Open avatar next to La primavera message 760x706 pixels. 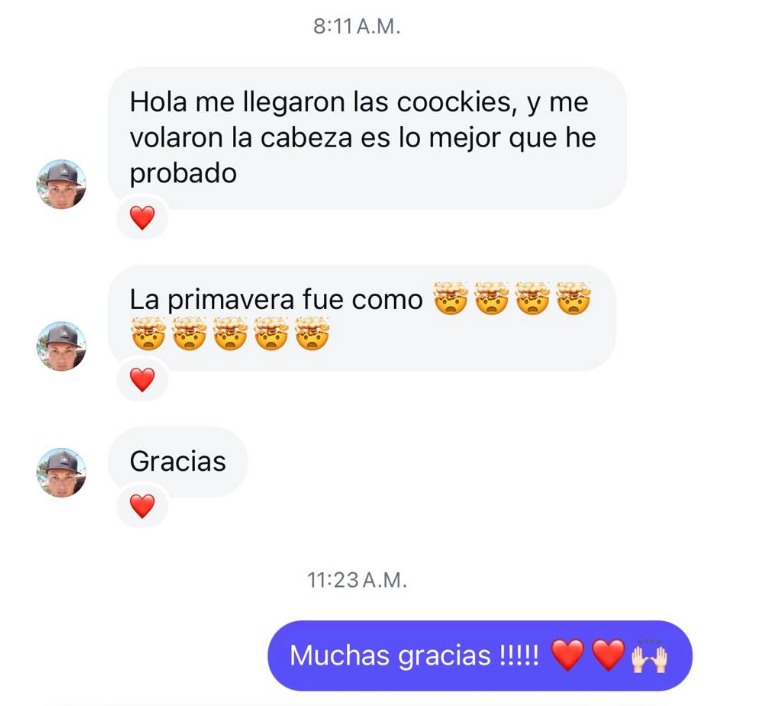(62, 346)
